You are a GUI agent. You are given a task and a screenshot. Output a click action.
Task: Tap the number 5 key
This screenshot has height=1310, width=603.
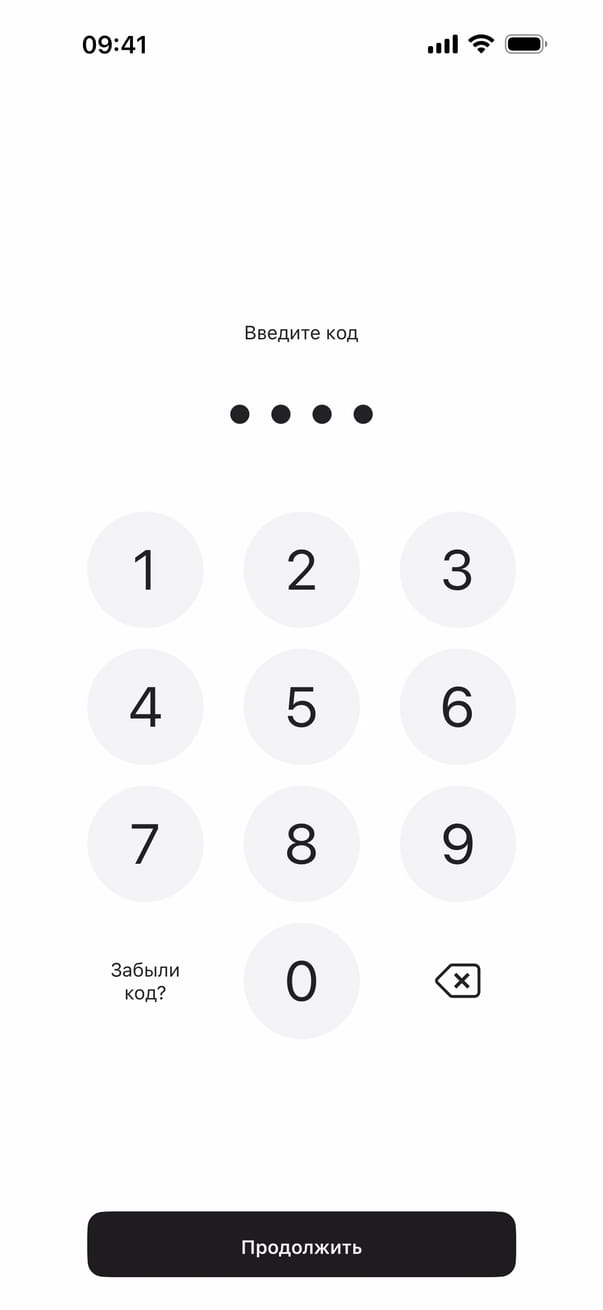[x=301, y=707]
